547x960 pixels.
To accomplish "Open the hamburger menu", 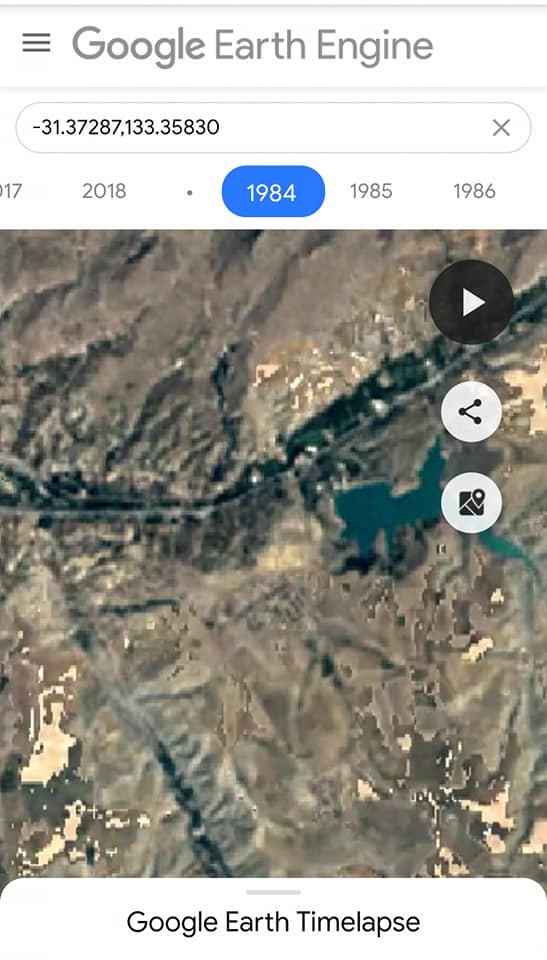I will click(36, 43).
